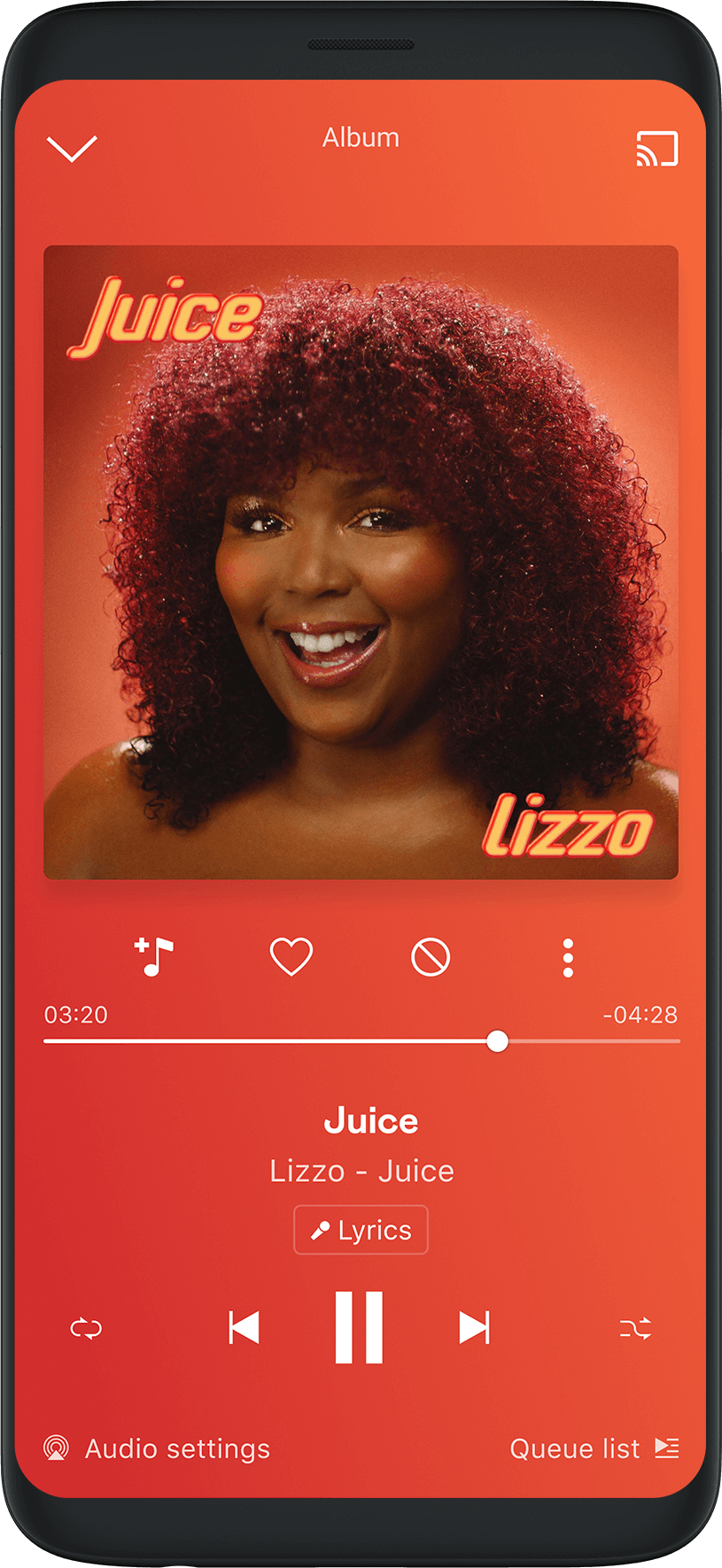The image size is (722, 1568).
Task: Like the track with the heart icon
Action: 291,957
